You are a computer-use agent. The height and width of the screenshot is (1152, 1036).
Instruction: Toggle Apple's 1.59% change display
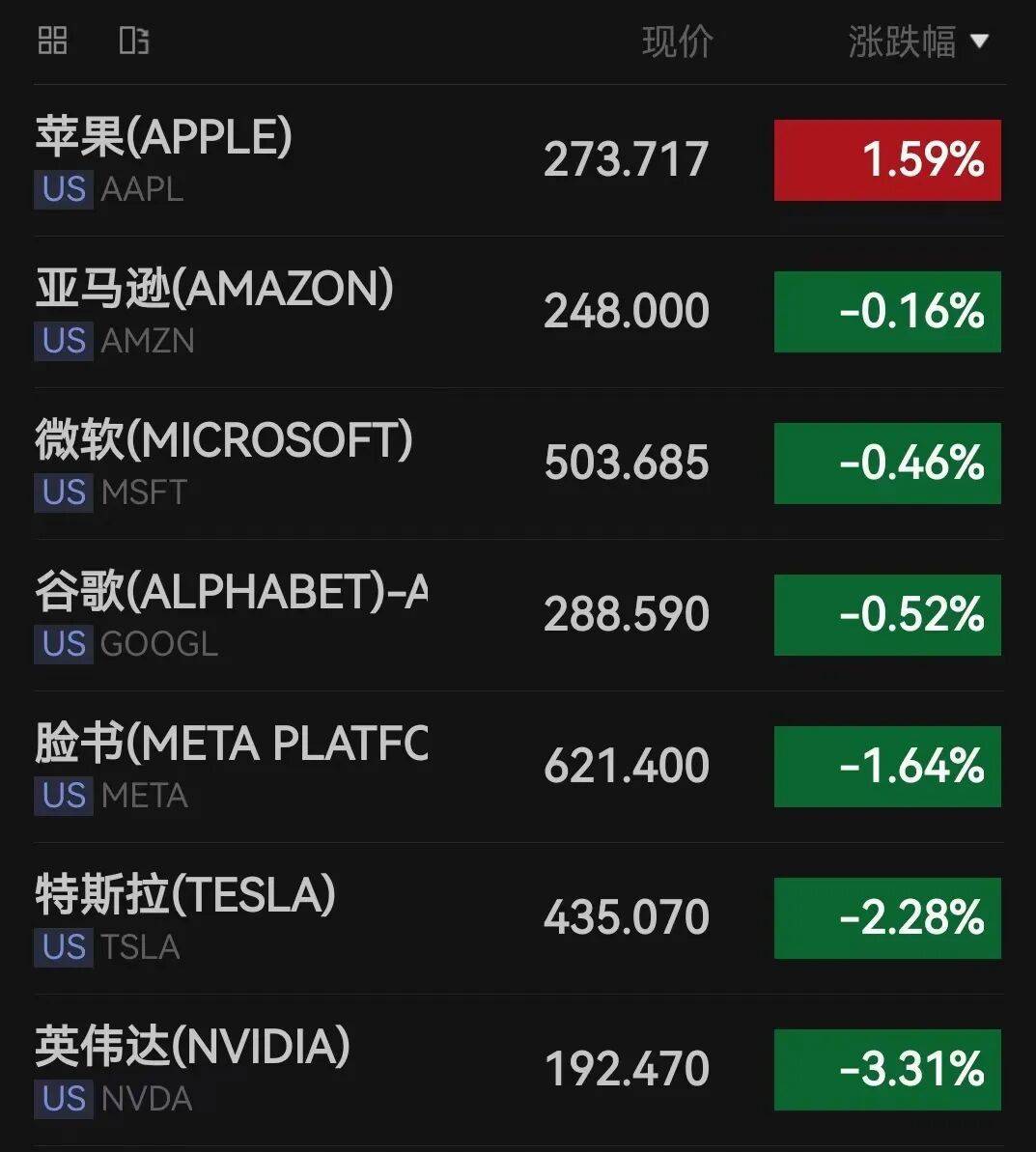(x=887, y=160)
